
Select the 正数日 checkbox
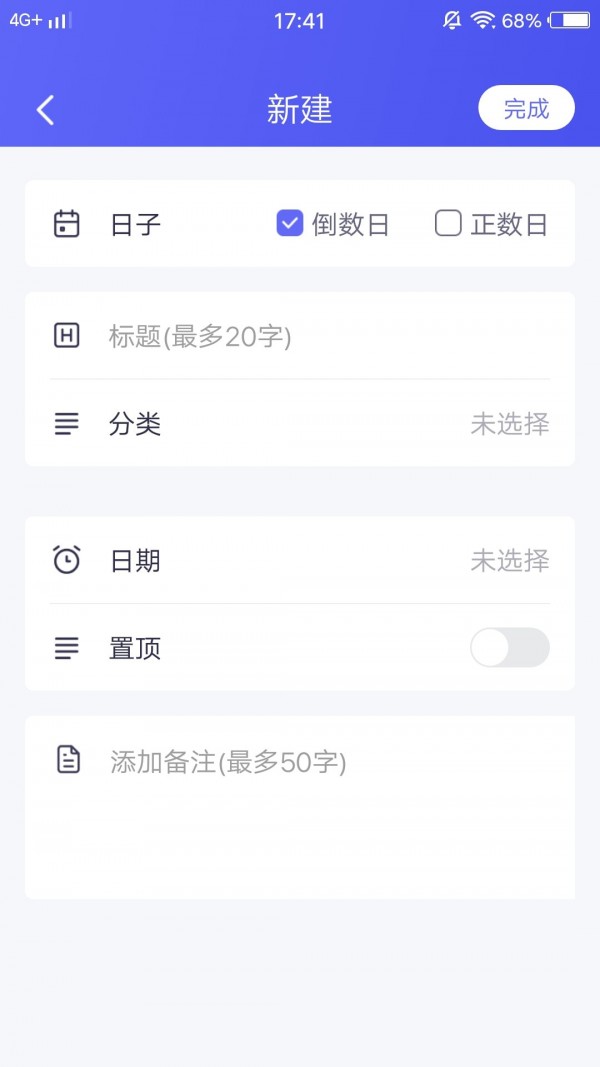(x=448, y=223)
